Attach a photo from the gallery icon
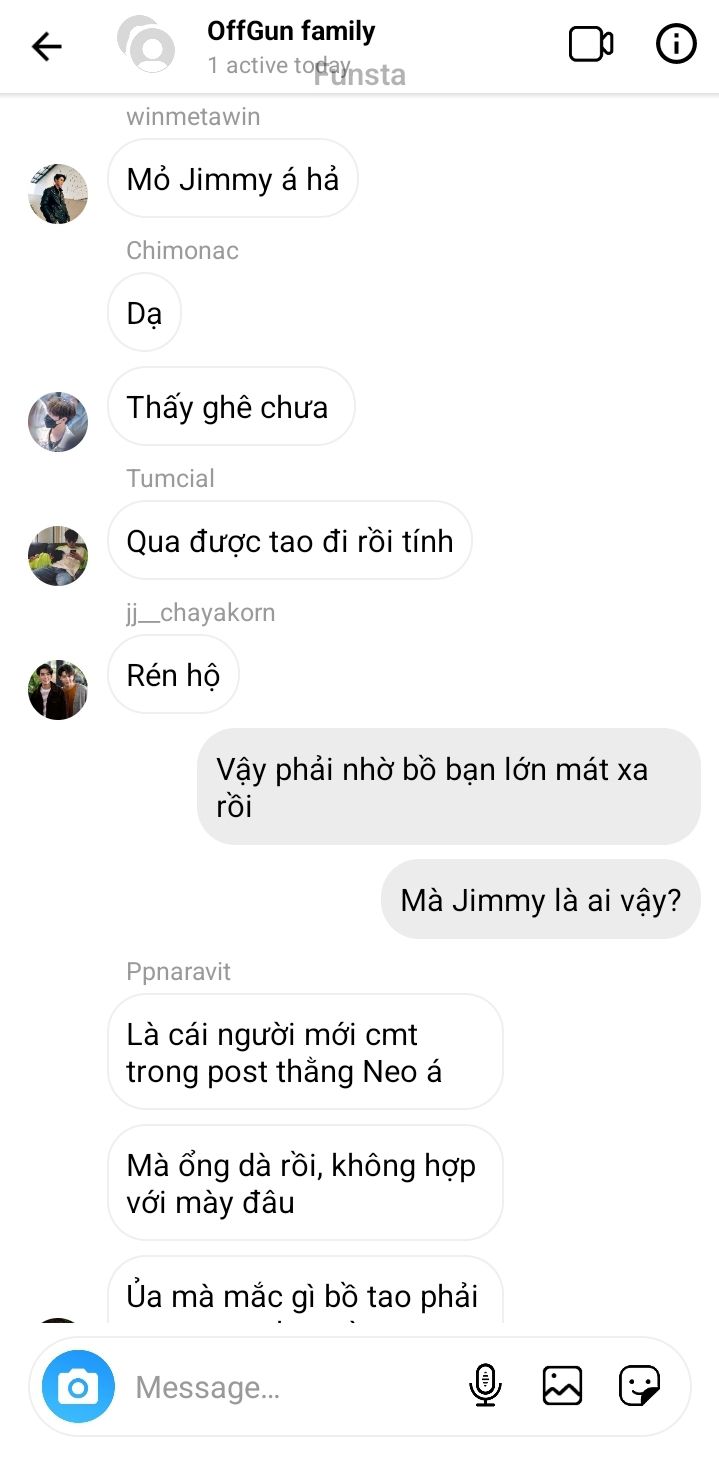 (562, 1386)
